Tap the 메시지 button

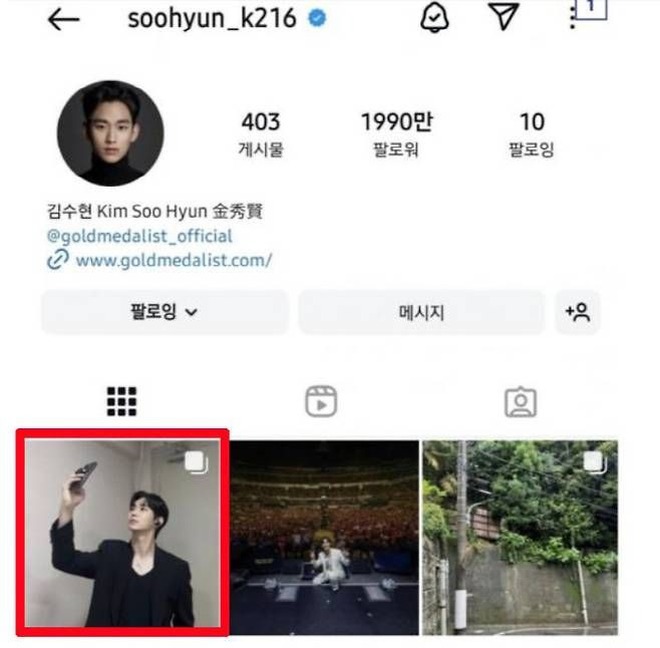421,312
